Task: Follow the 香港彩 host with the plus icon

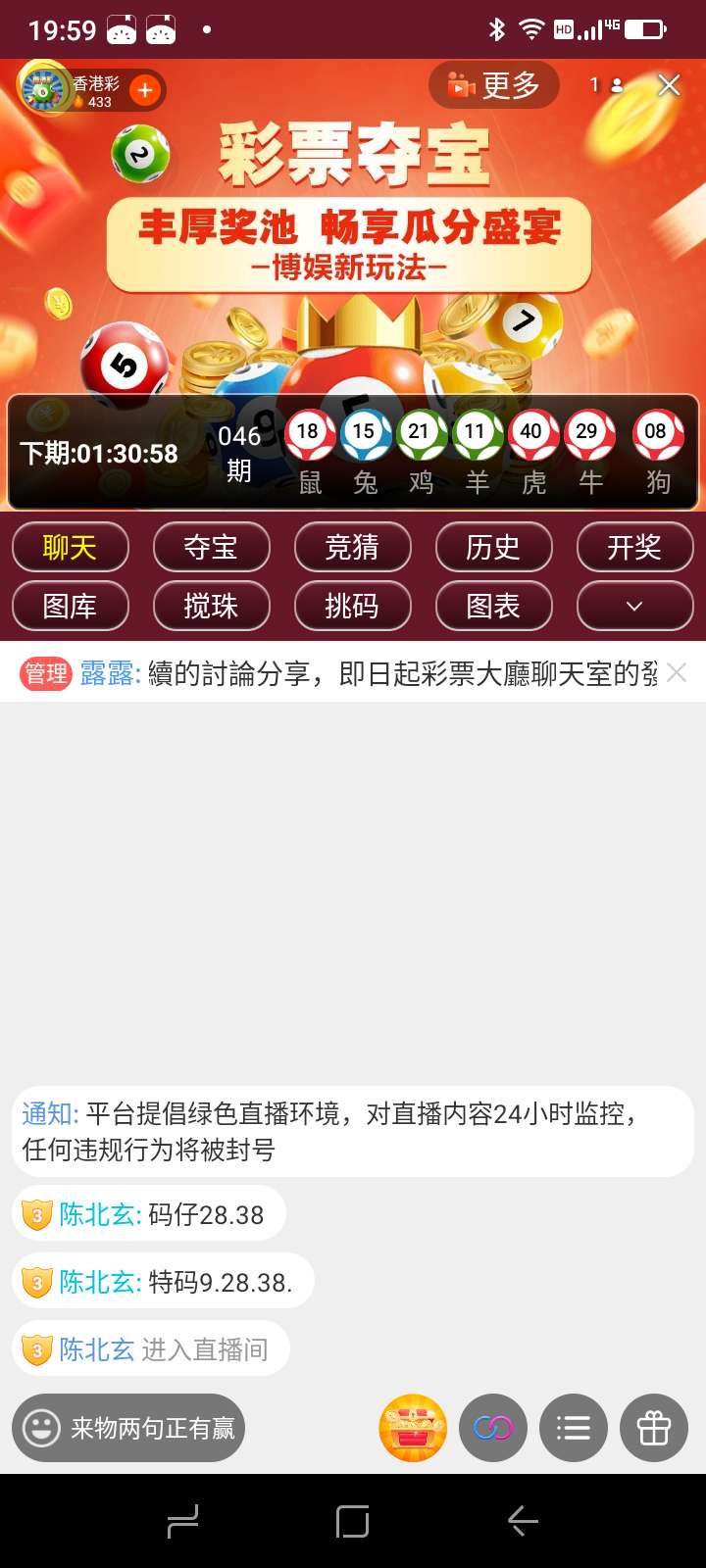Action: [145, 90]
